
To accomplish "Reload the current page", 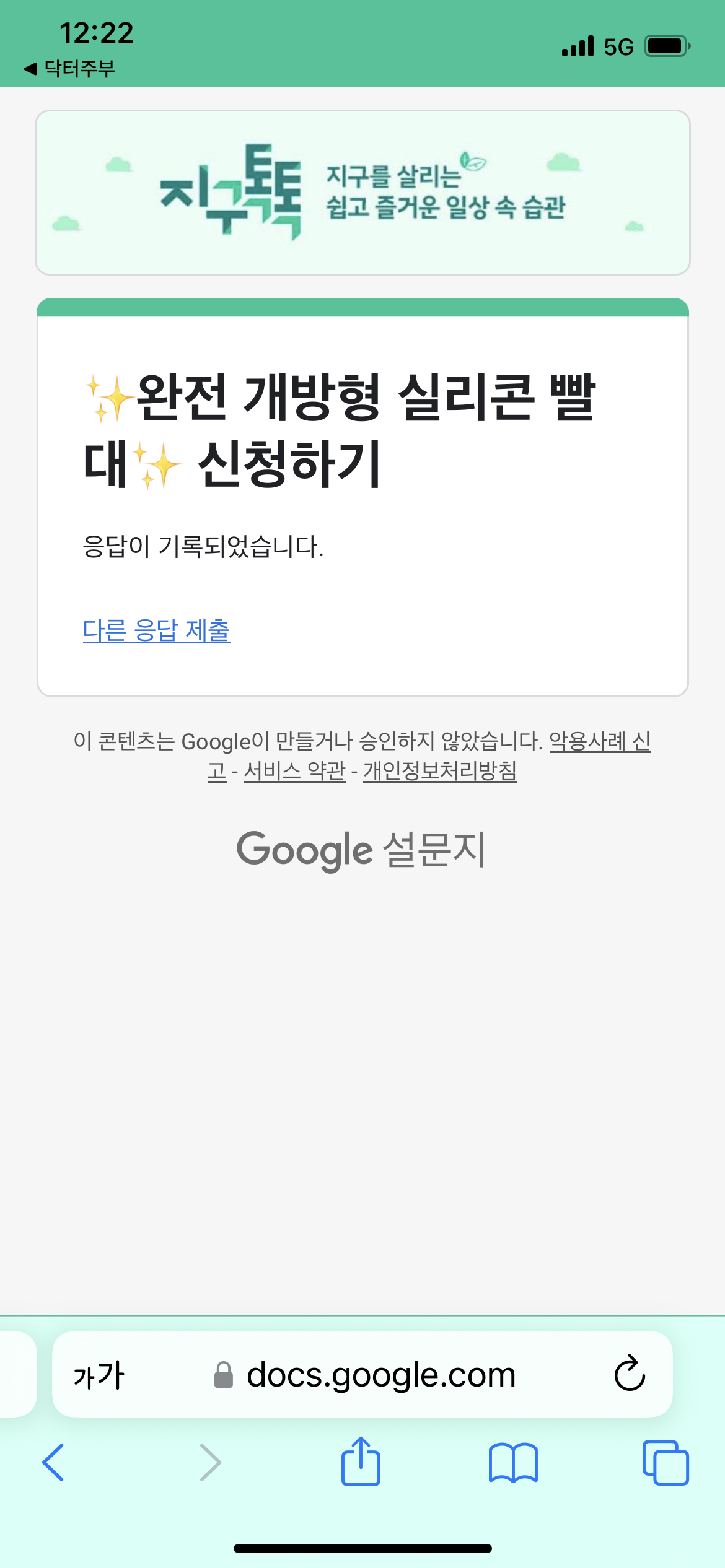I will click(x=630, y=1374).
